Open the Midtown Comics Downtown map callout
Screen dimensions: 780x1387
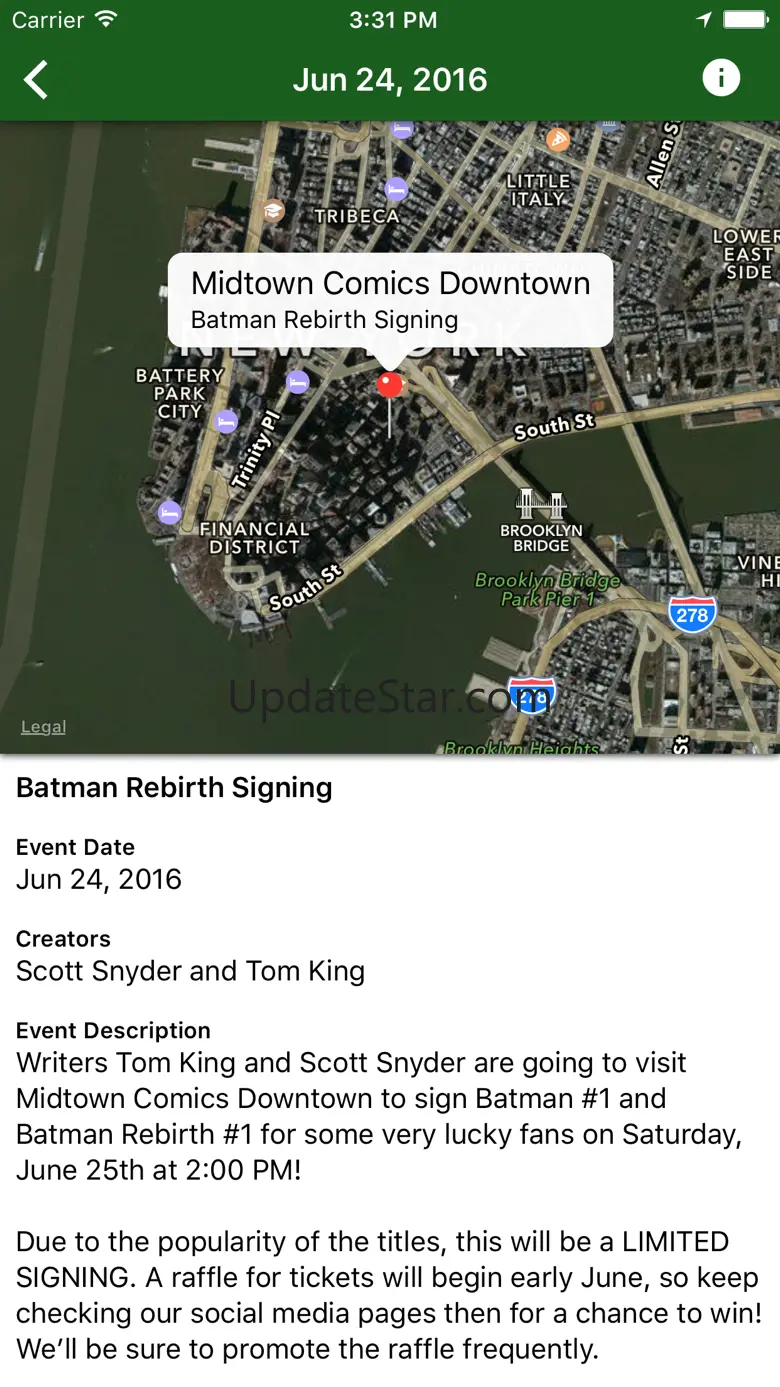(x=390, y=300)
